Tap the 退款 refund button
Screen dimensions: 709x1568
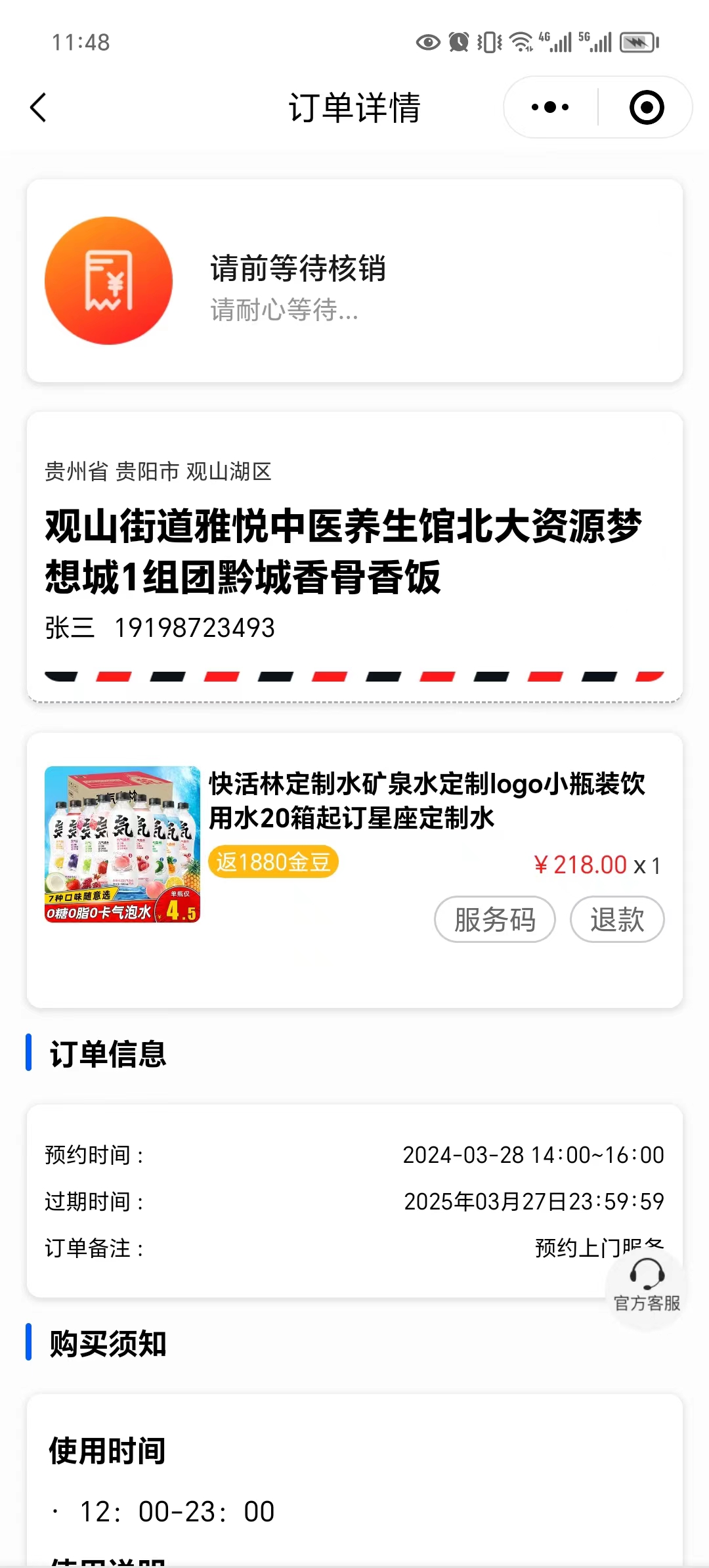616,919
